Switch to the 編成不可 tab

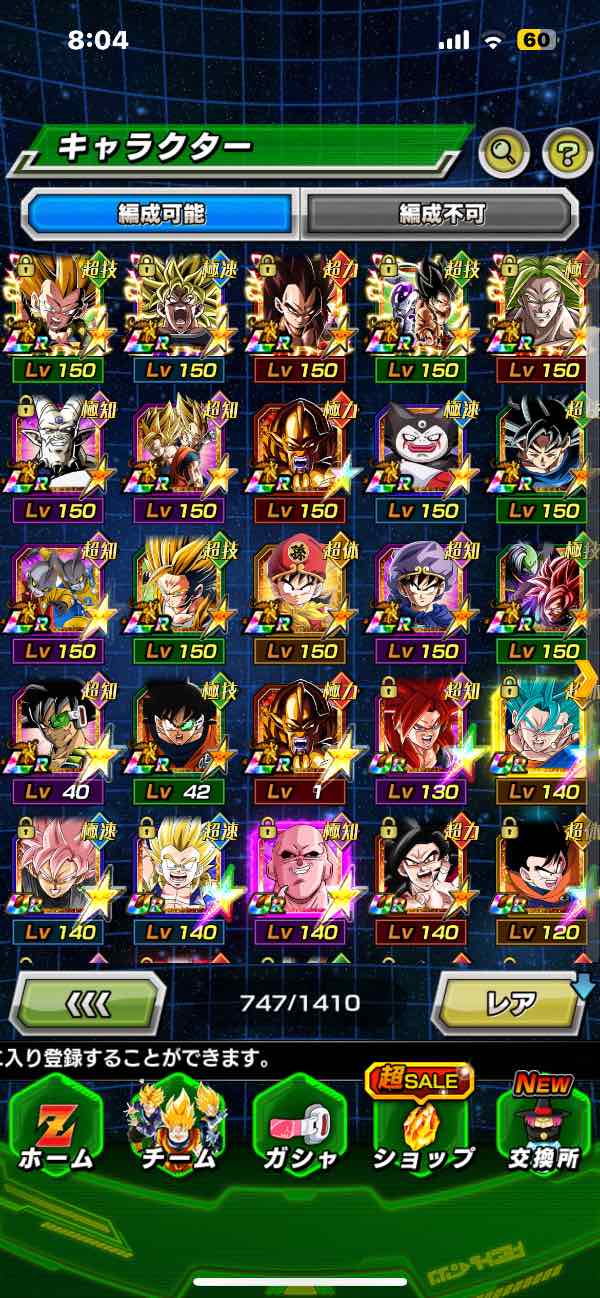click(441, 213)
